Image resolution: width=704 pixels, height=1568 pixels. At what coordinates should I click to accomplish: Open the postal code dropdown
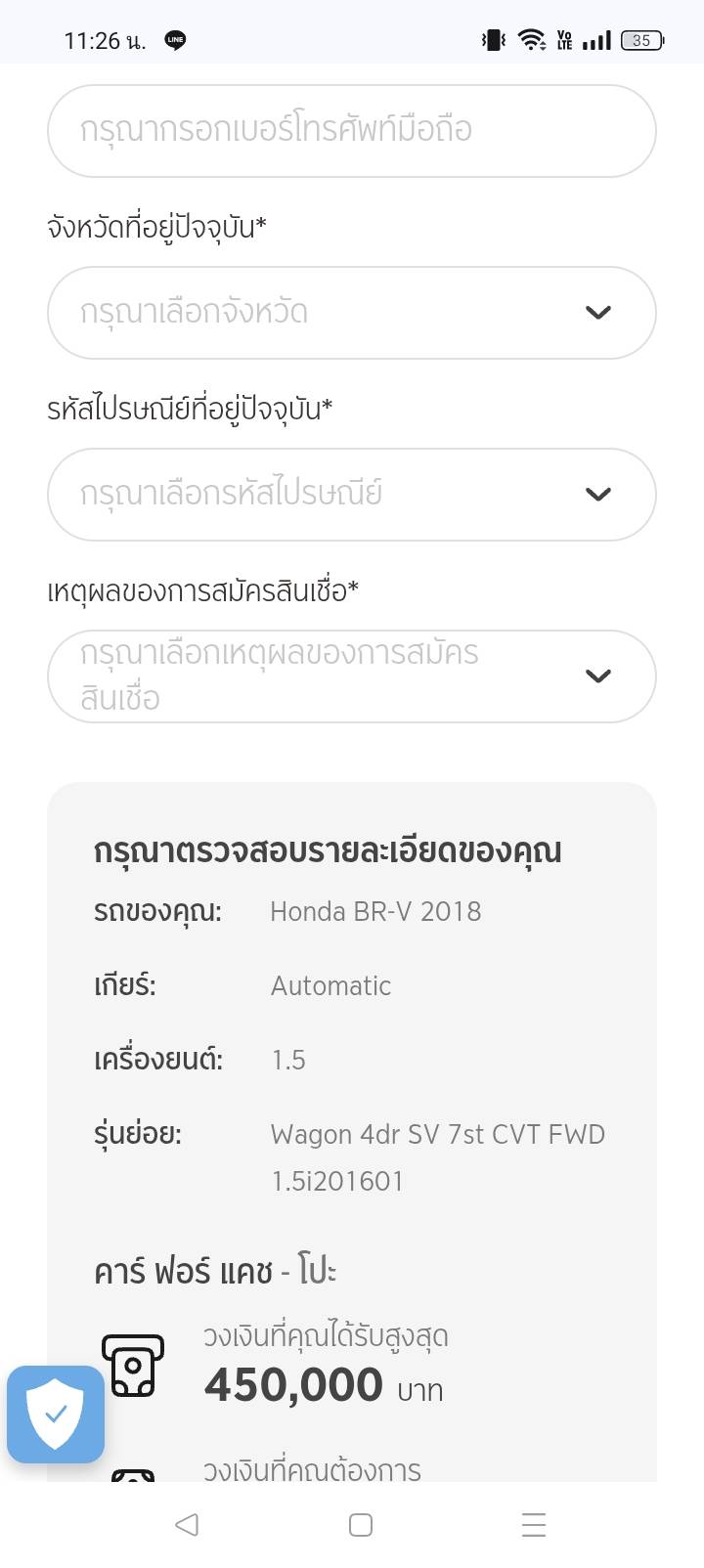(351, 494)
